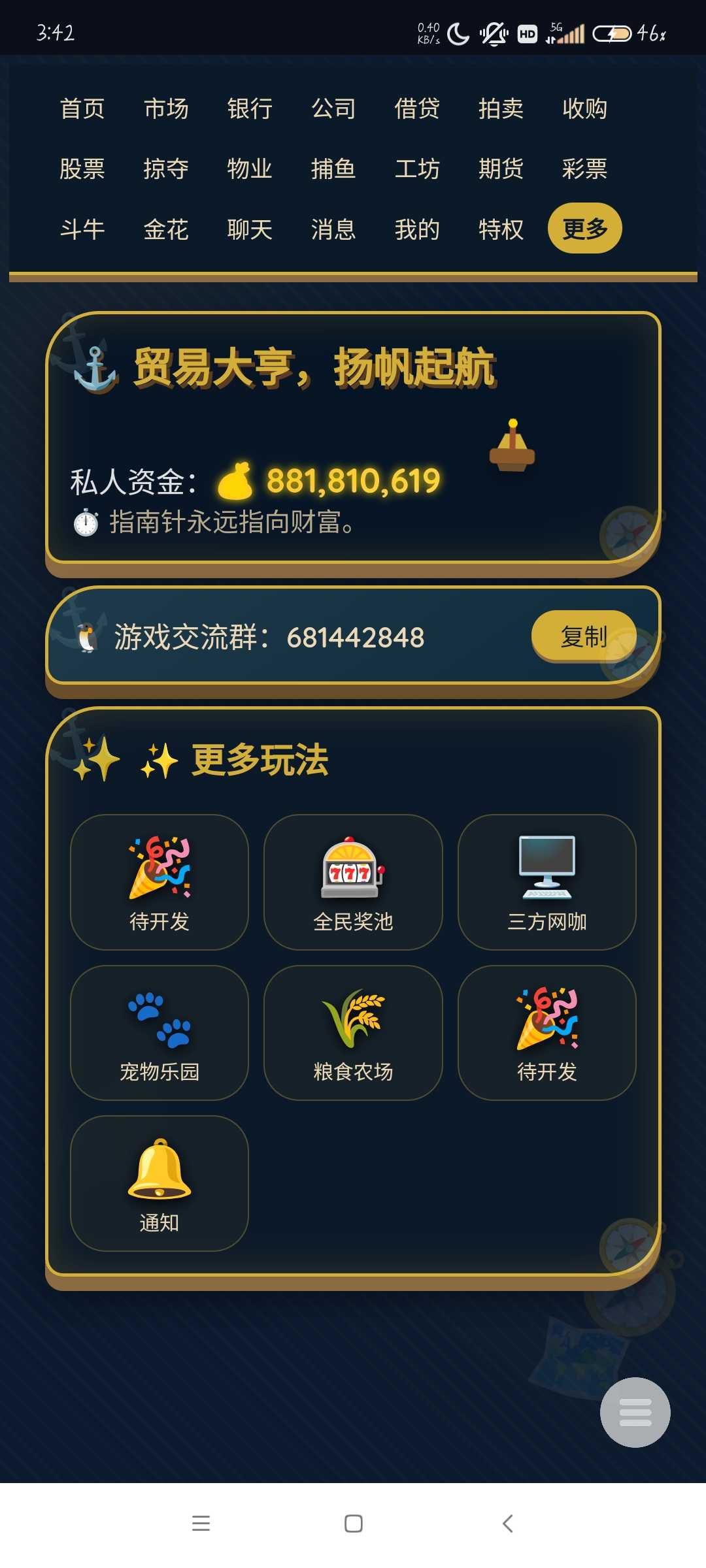Viewport: 706px width, 1568px height.
Task: Open the 股票 stocks tab
Action: [x=82, y=169]
